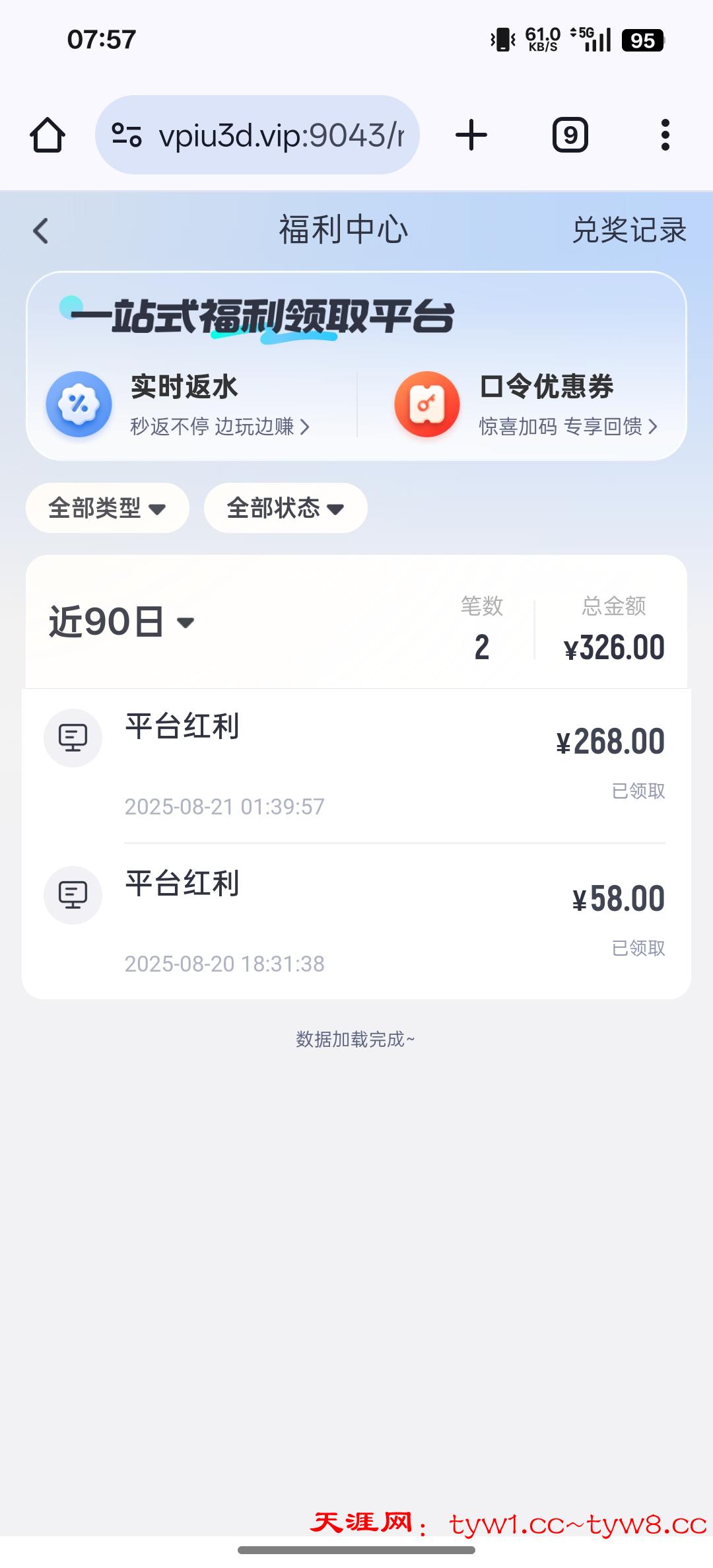Open a new browser tab
The width and height of the screenshot is (713, 1568).
pyautogui.click(x=471, y=135)
